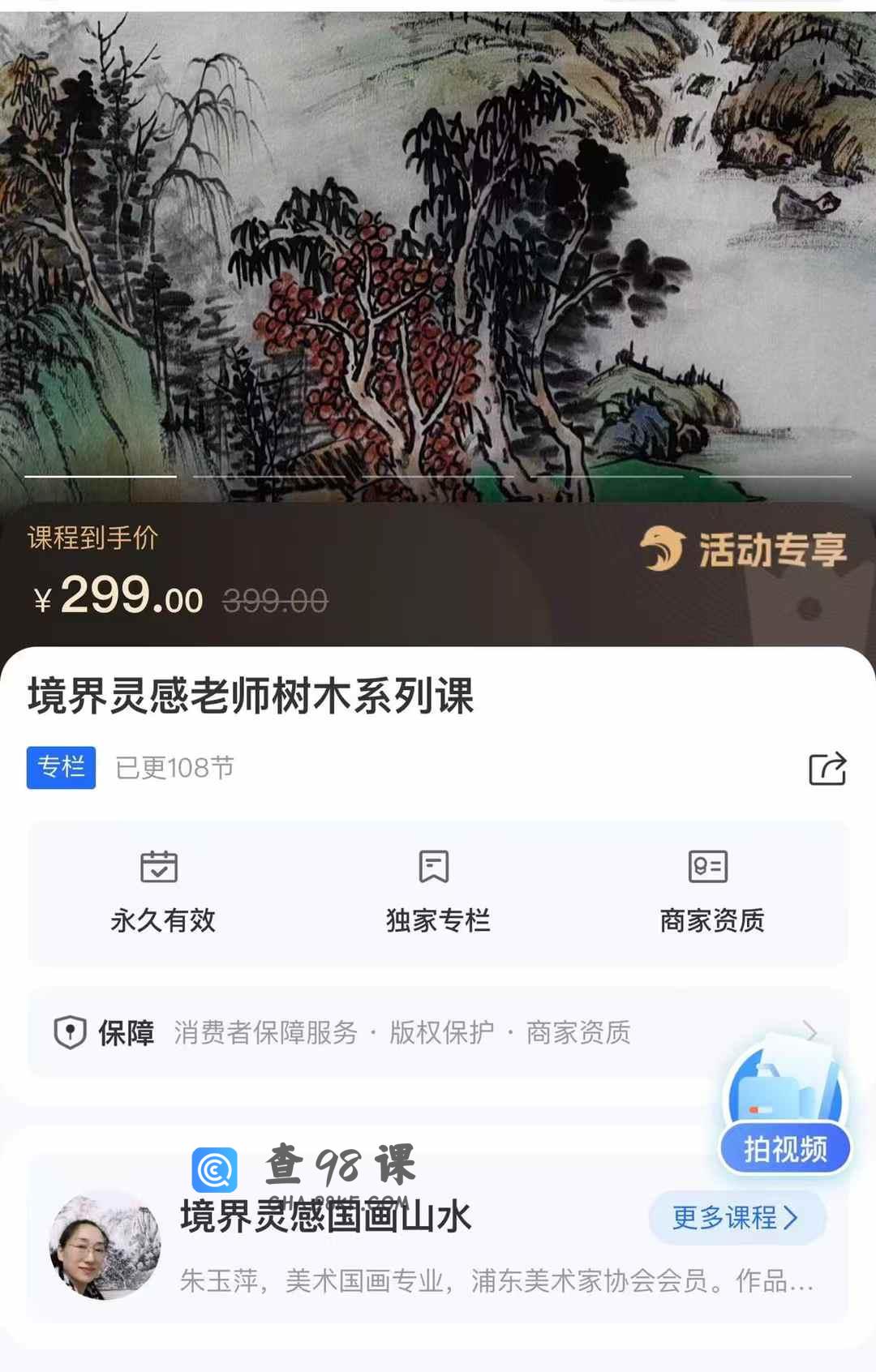Tap the 更多课程 button
Viewport: 876px width, 1372px height.
[x=736, y=1217]
